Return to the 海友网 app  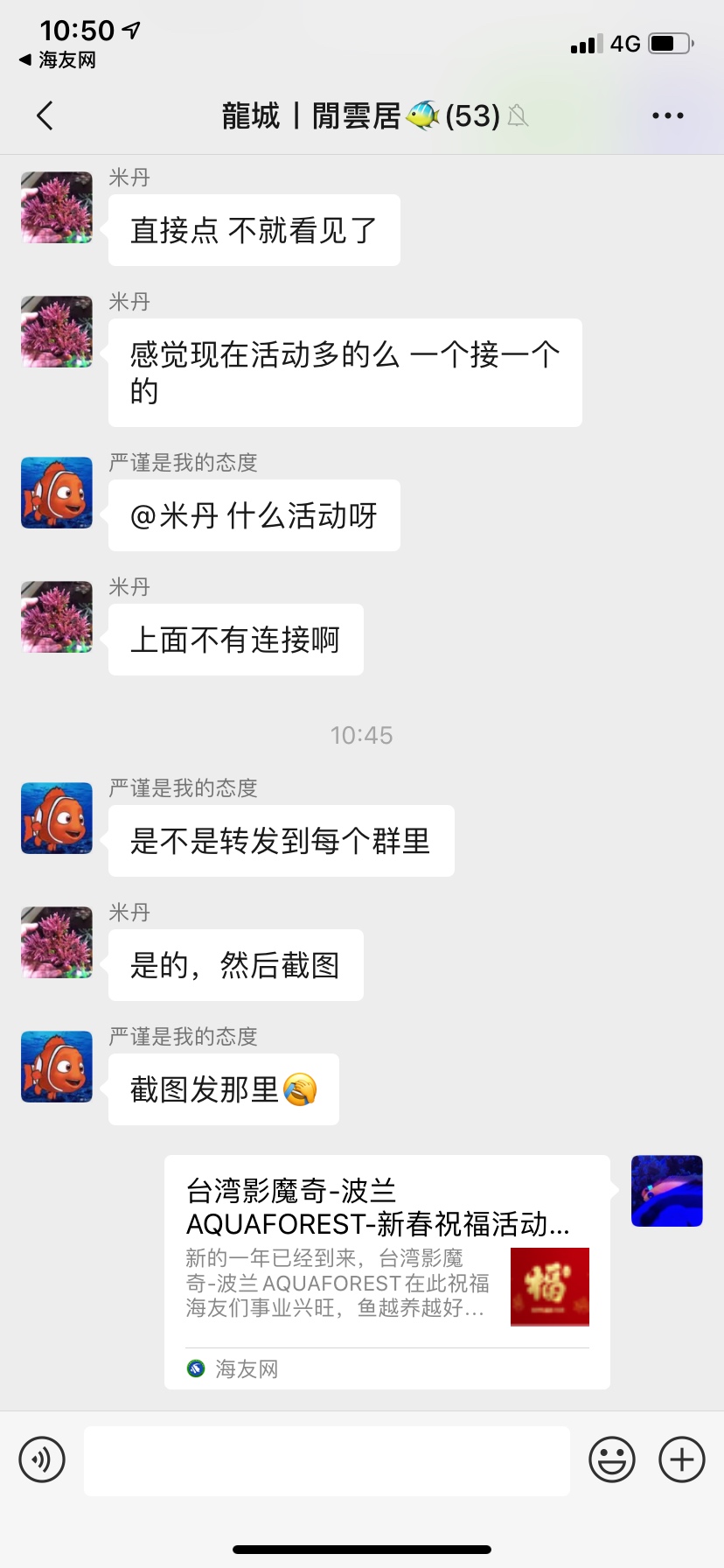(58, 60)
